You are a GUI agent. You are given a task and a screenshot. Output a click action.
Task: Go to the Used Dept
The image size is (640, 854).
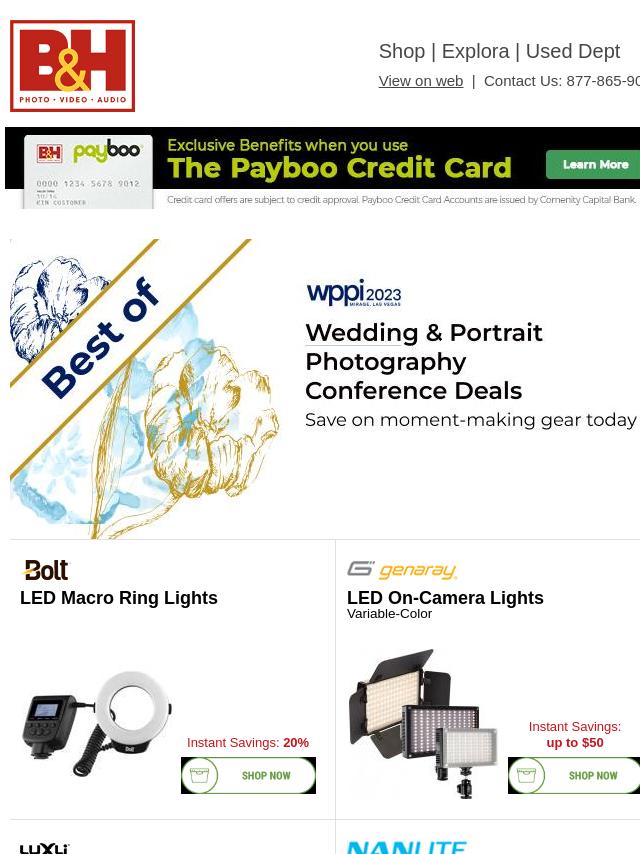pyautogui.click(x=572, y=51)
